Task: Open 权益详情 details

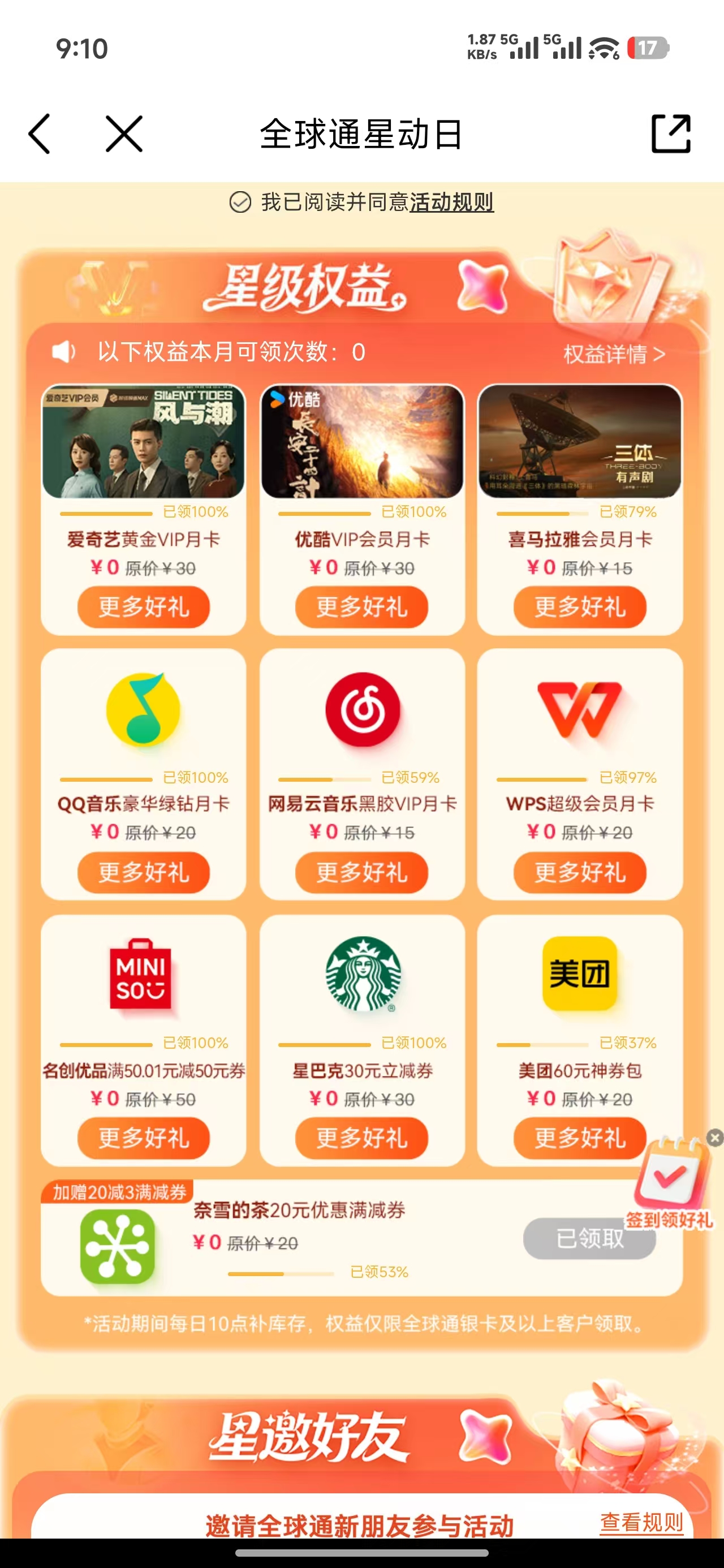Action: click(x=614, y=354)
